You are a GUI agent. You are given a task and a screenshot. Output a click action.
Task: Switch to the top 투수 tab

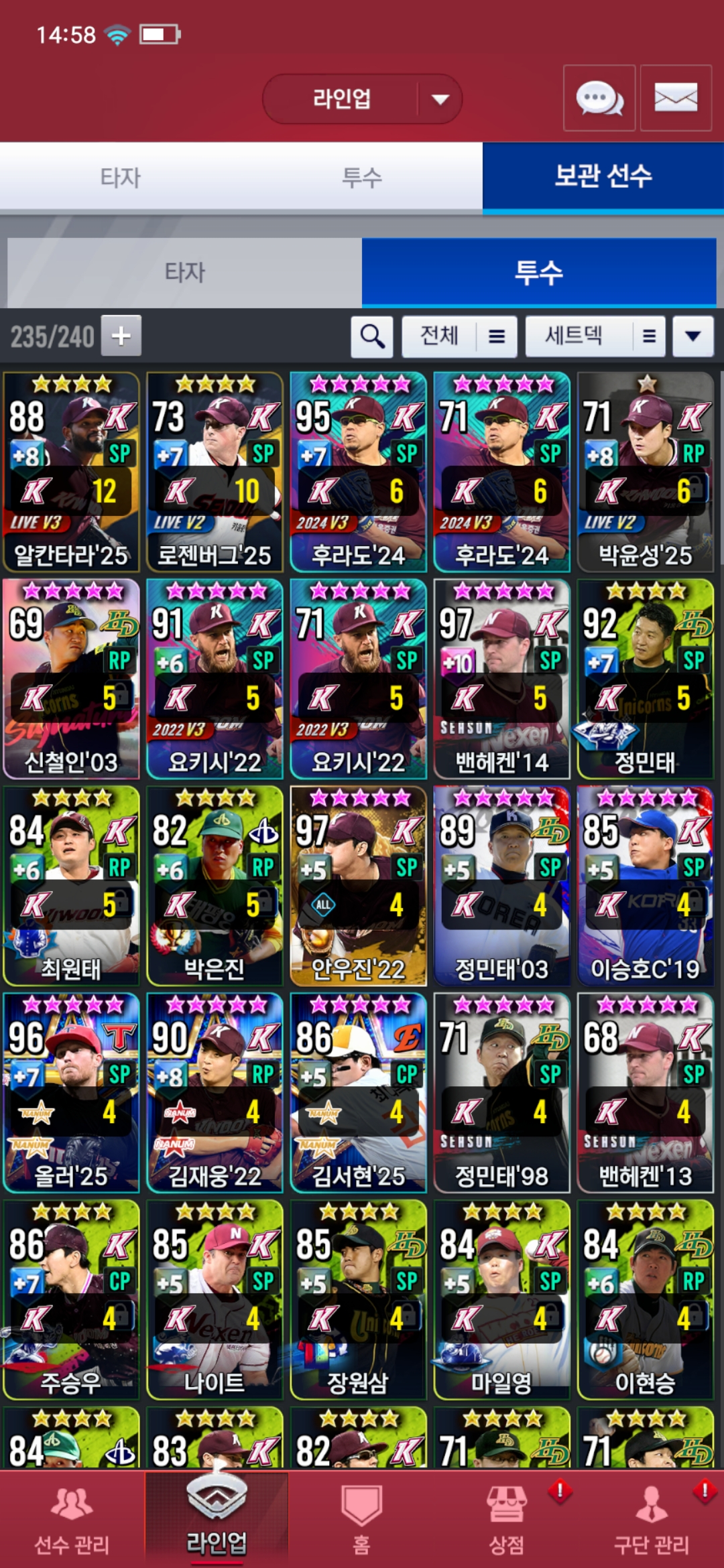click(x=362, y=178)
